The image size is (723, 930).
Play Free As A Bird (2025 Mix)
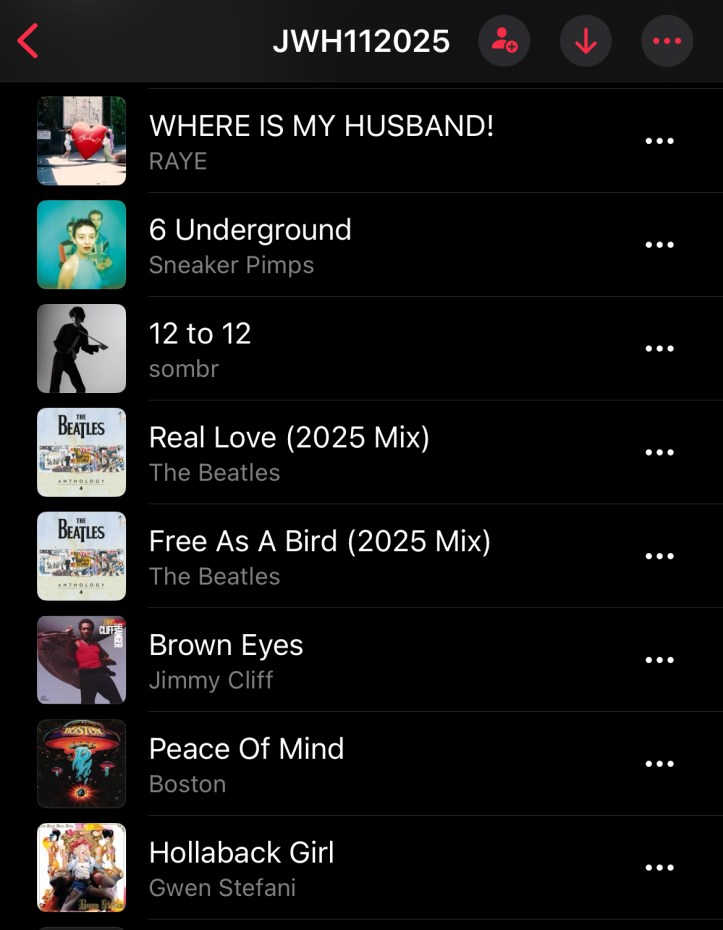[x=320, y=557]
